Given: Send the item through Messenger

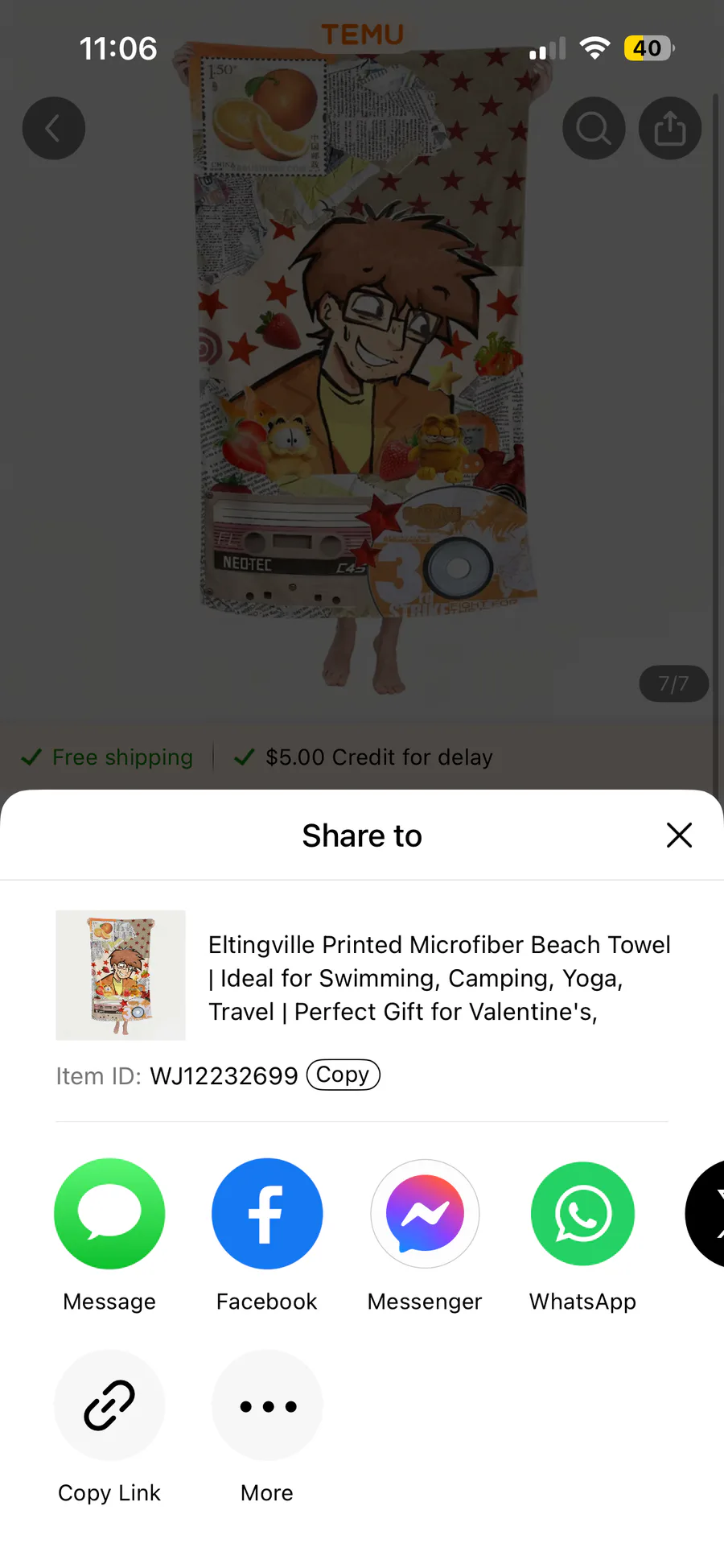Looking at the screenshot, I should (x=425, y=1214).
